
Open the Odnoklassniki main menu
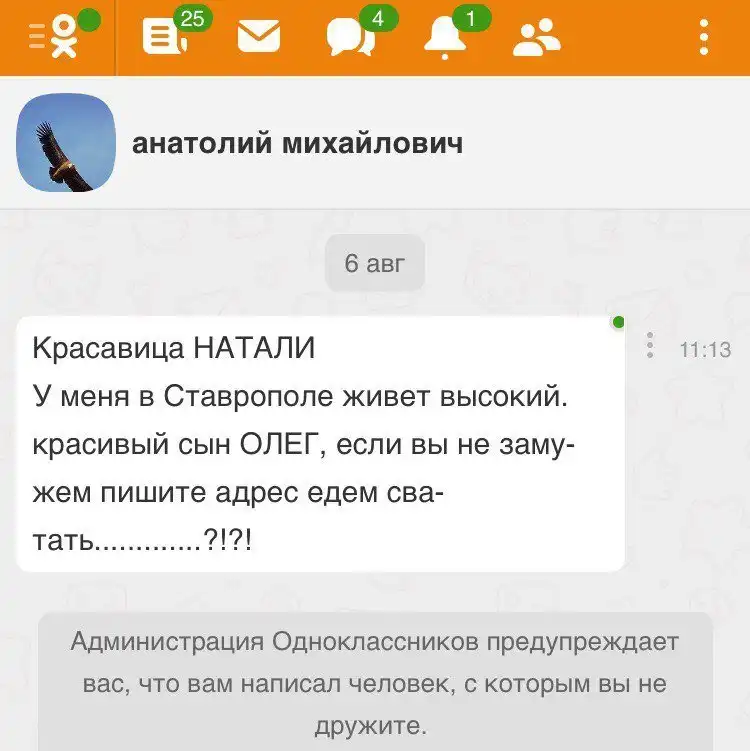coord(57,38)
